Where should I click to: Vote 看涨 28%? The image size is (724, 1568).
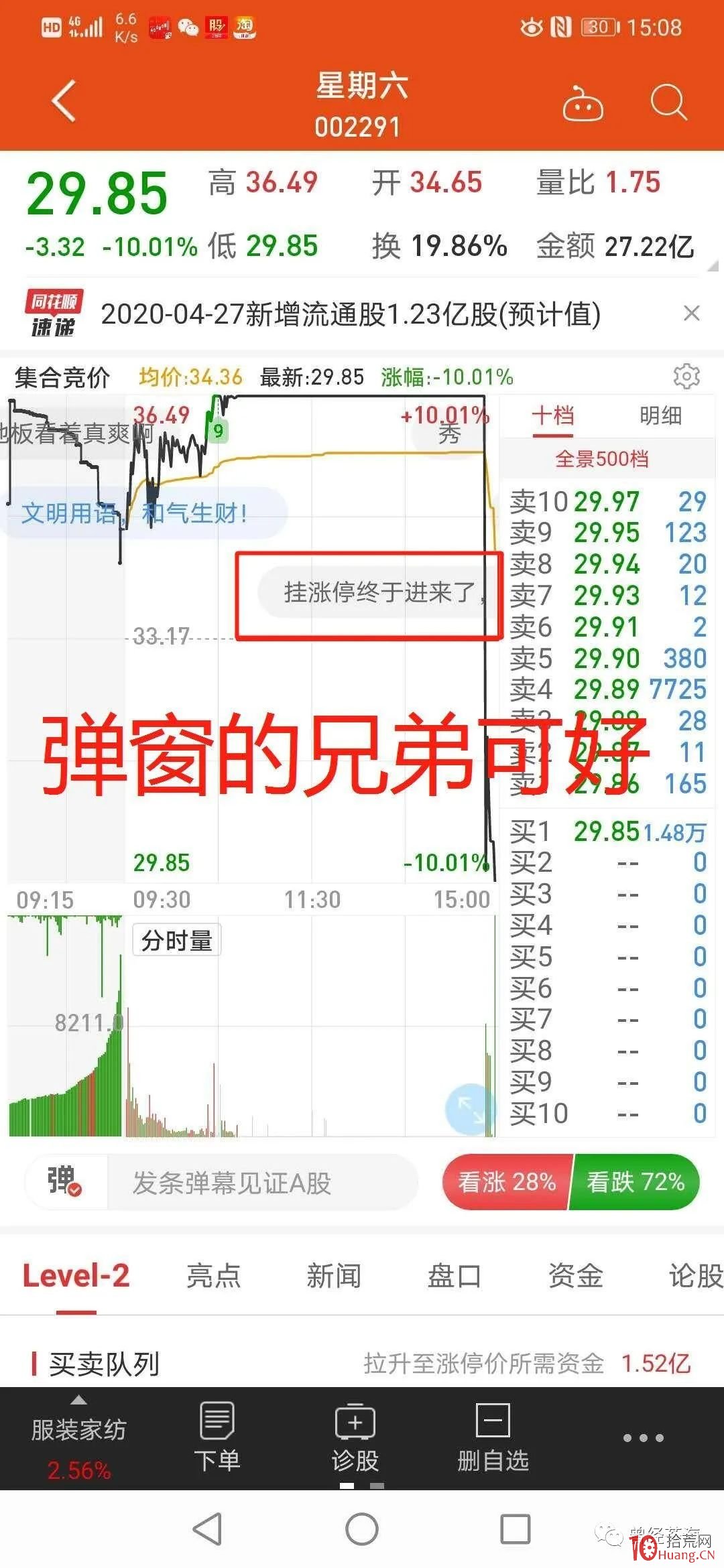(x=507, y=1181)
